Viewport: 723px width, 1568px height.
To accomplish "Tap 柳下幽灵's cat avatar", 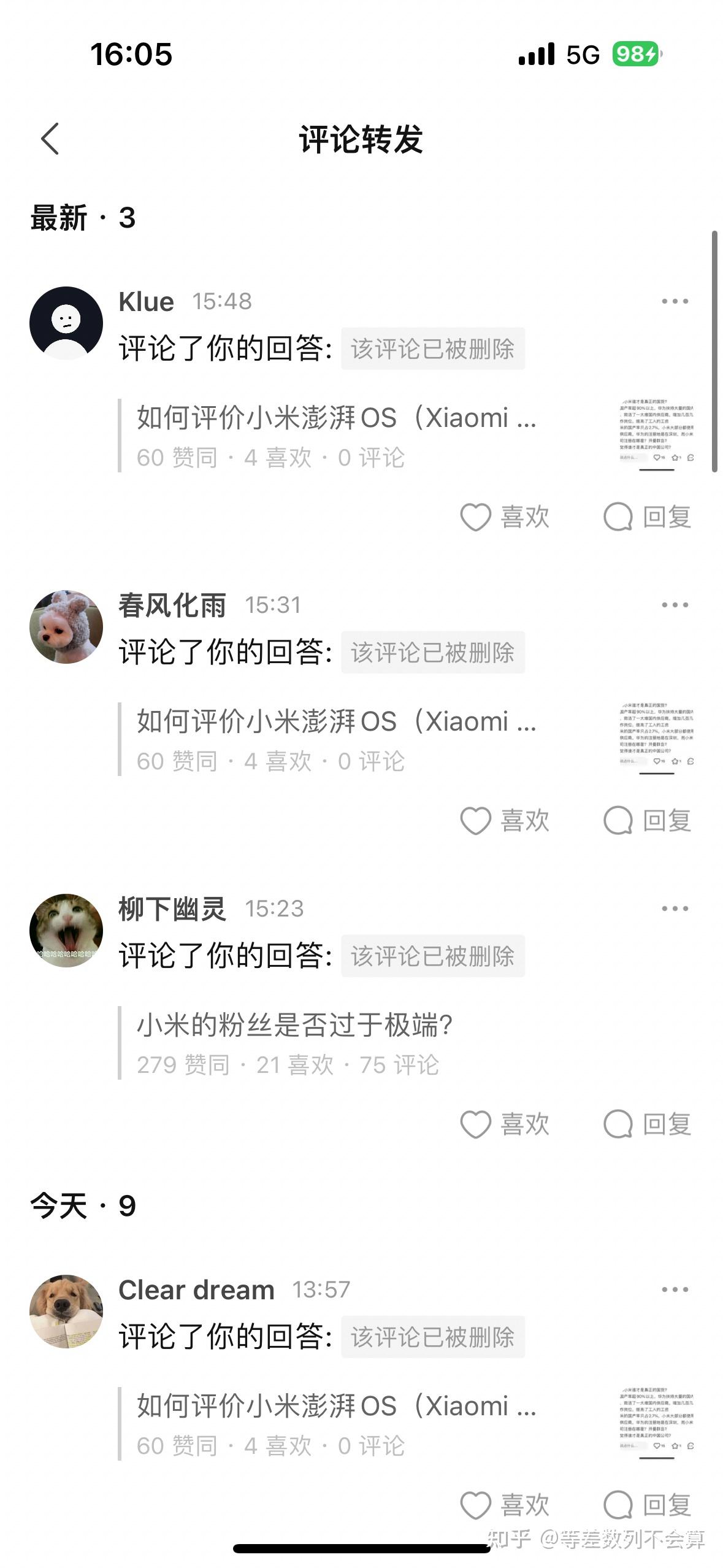I will point(66,929).
